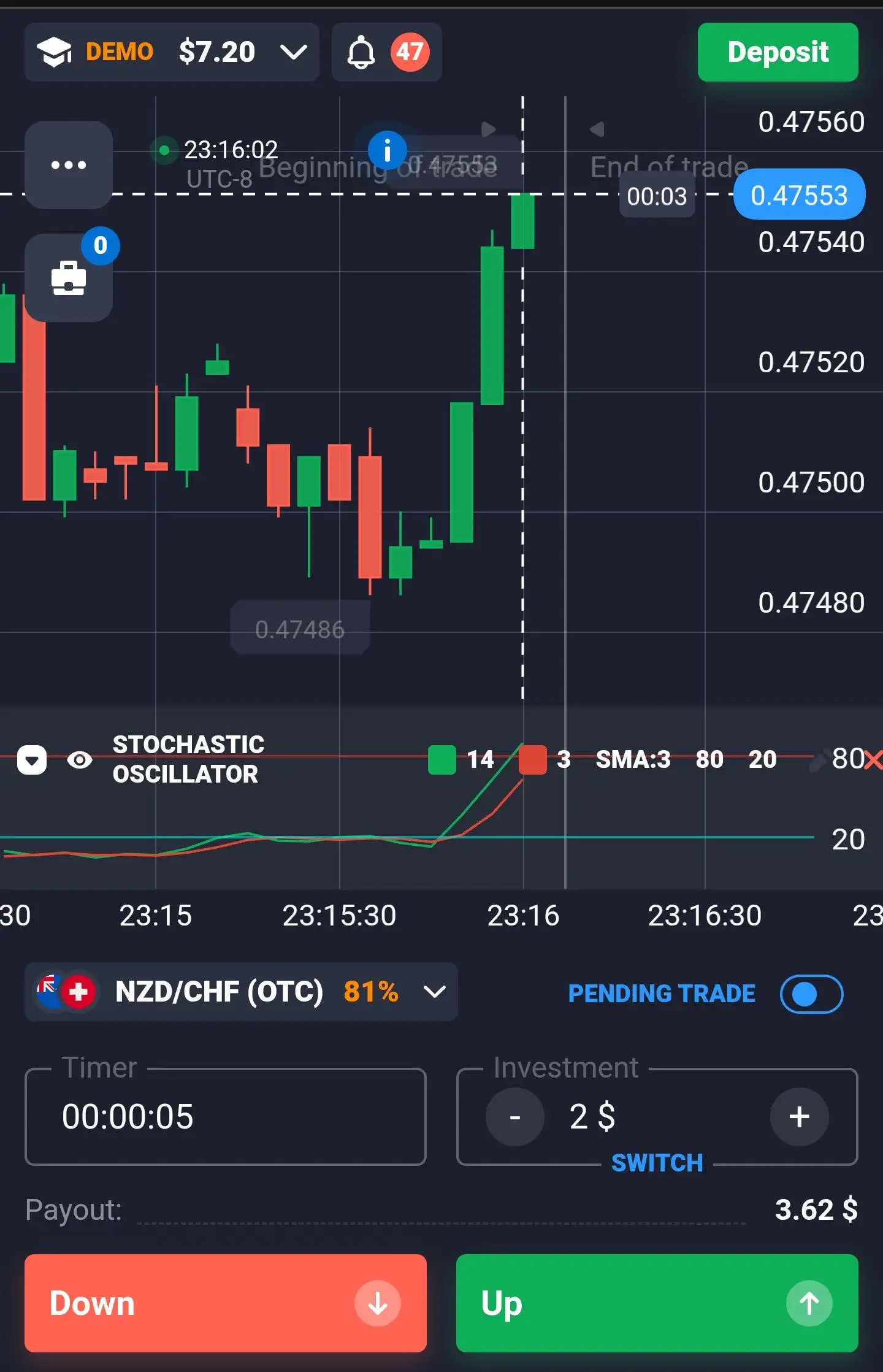
Task: Set the trade Timer duration
Action: click(x=225, y=1116)
